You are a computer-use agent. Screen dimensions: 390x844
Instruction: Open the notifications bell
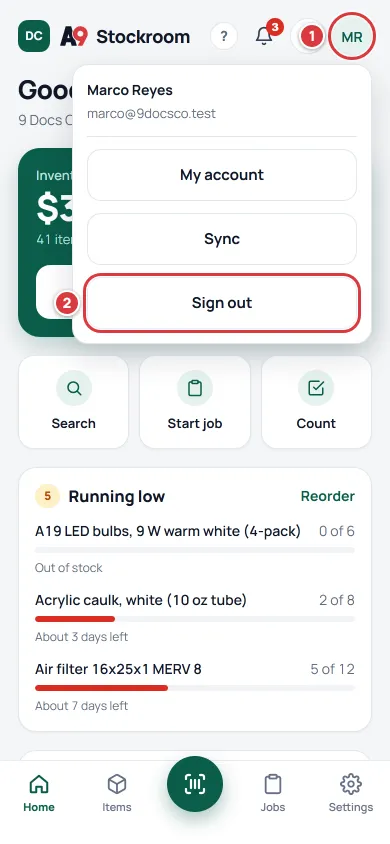(264, 37)
